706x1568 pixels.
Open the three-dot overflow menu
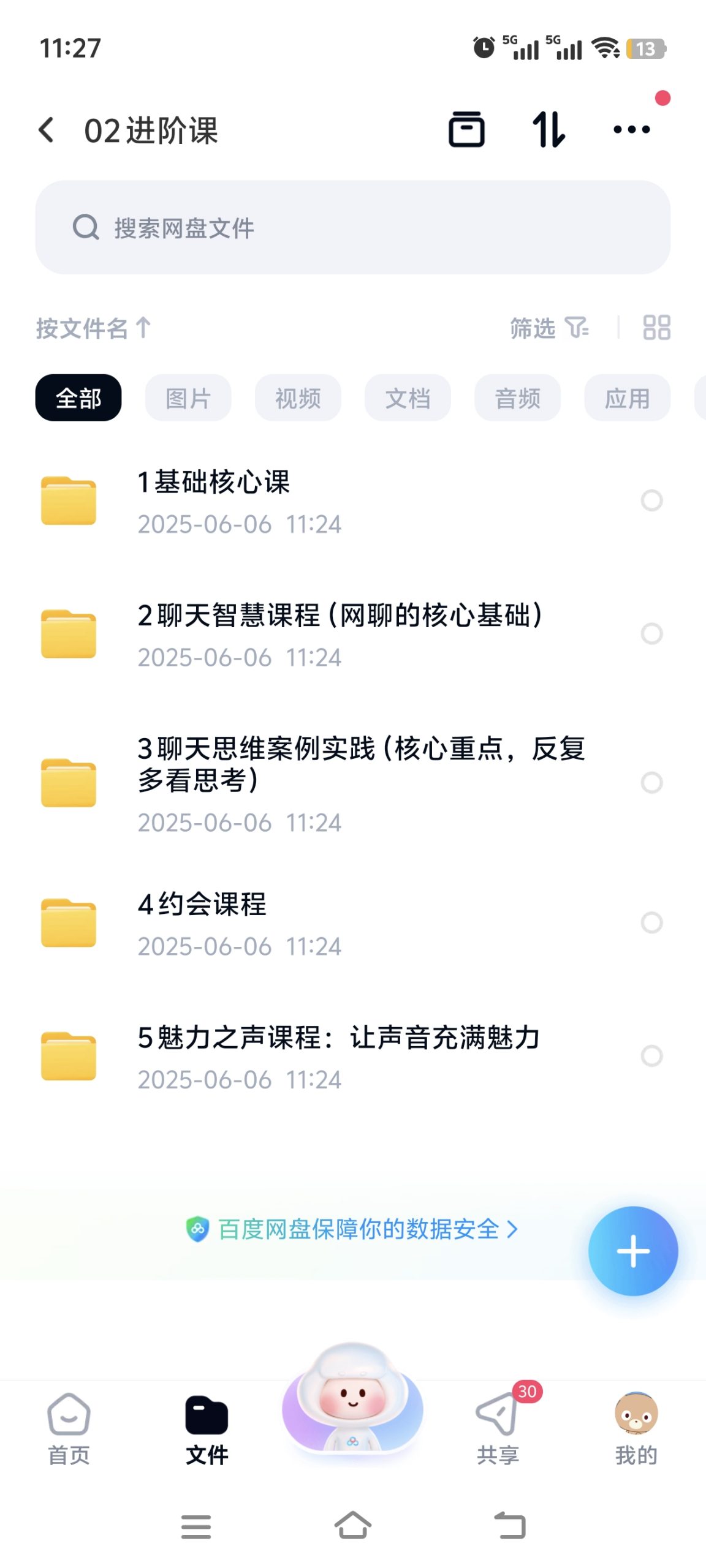click(x=631, y=129)
